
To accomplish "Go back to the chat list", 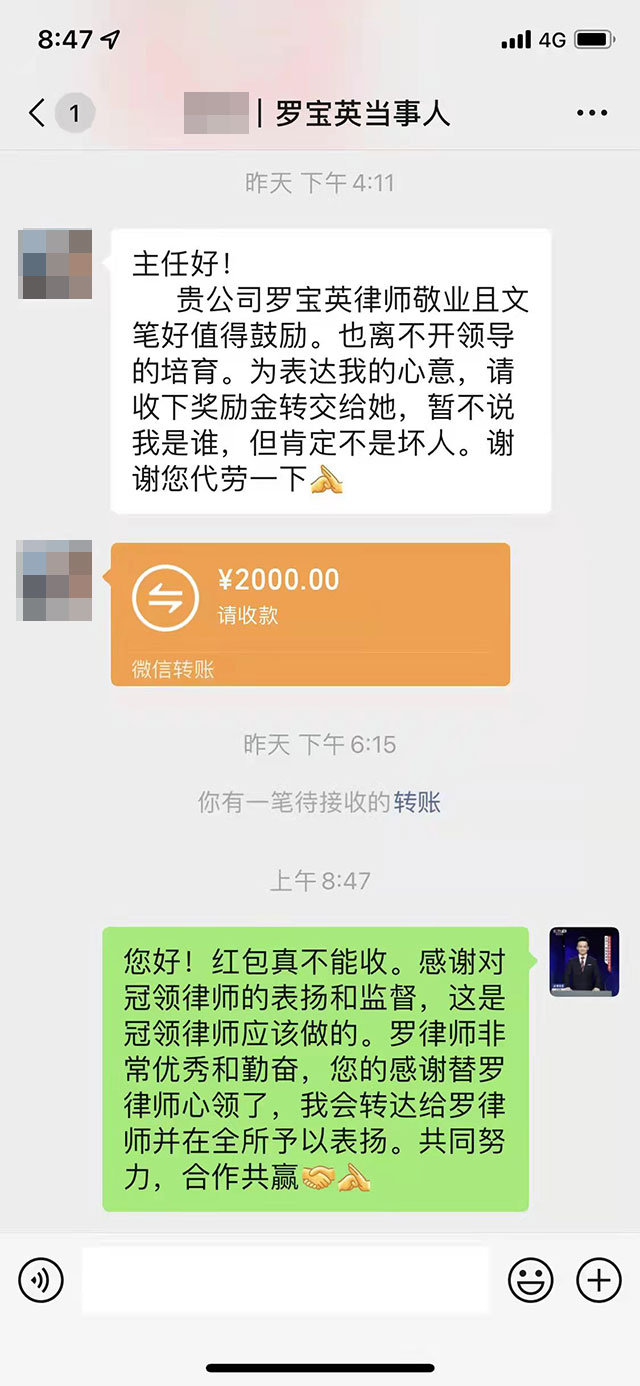I will tap(38, 113).
